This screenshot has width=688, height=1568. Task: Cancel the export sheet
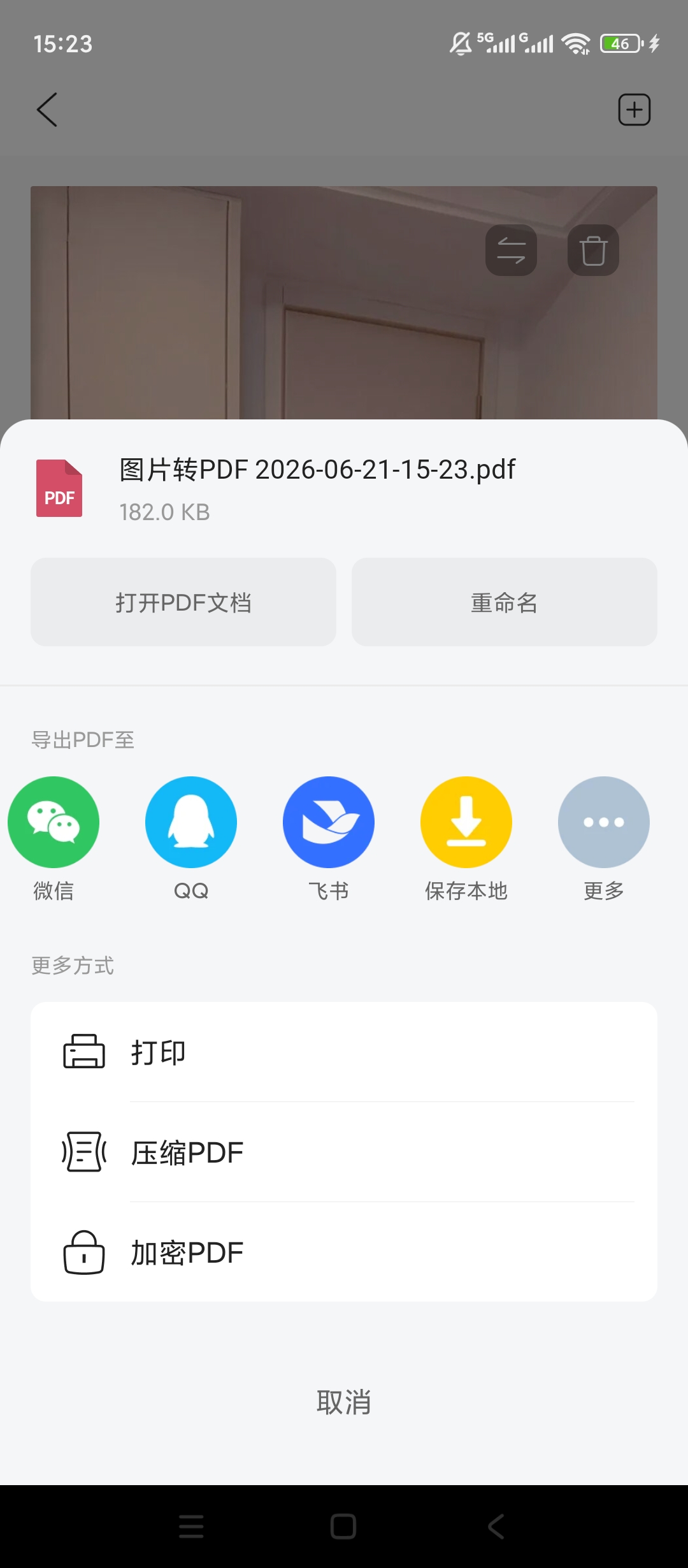point(344,1402)
